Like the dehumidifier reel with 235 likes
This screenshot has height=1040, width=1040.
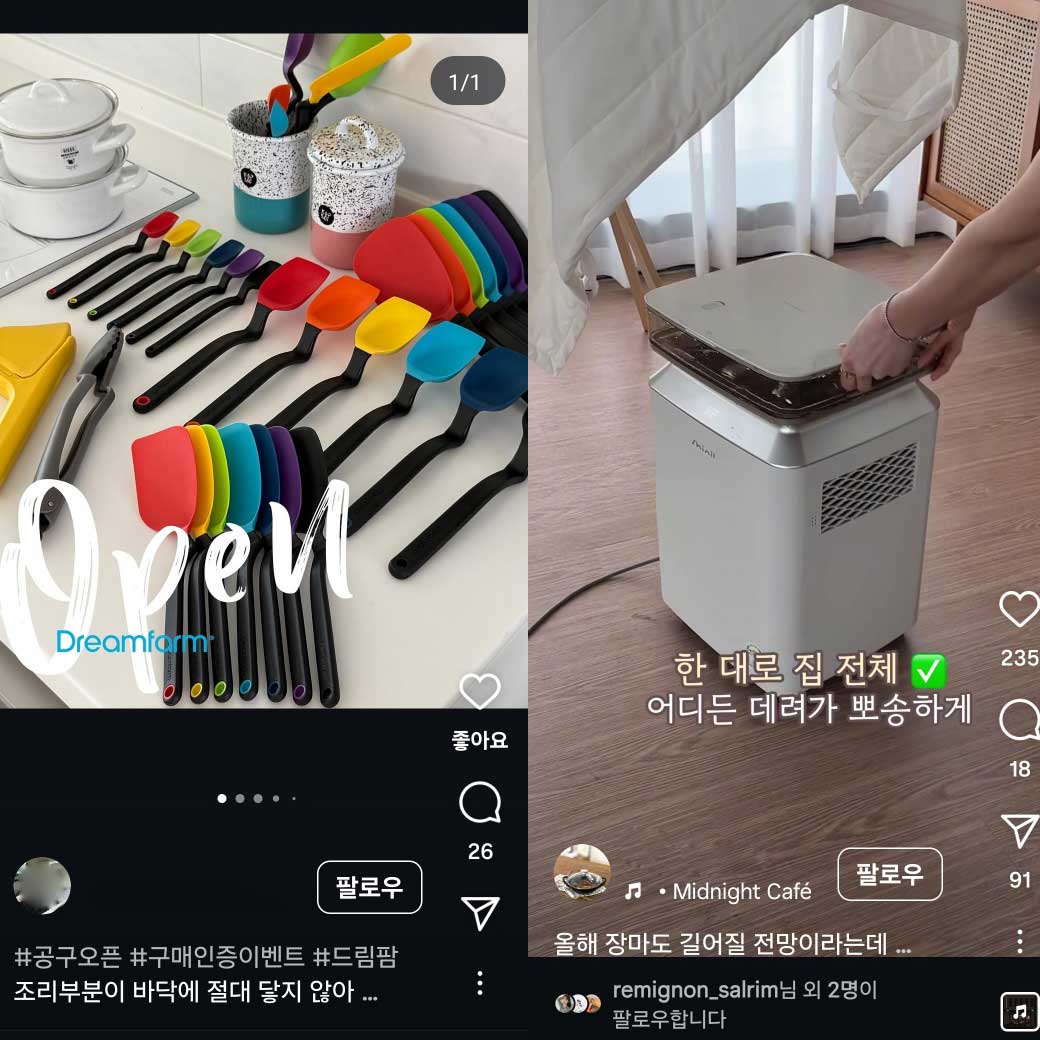[x=1019, y=609]
